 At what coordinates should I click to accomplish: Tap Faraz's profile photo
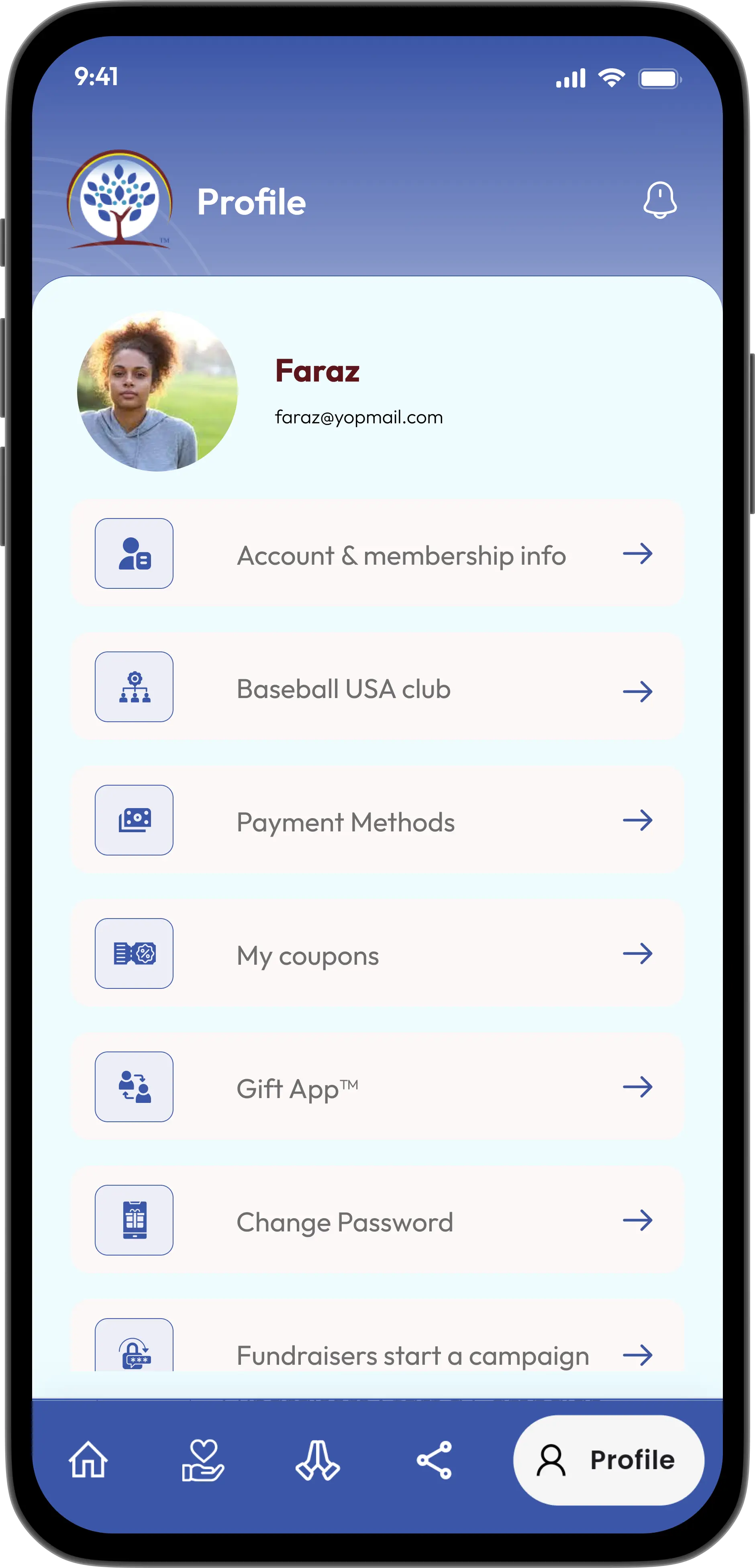tap(157, 391)
